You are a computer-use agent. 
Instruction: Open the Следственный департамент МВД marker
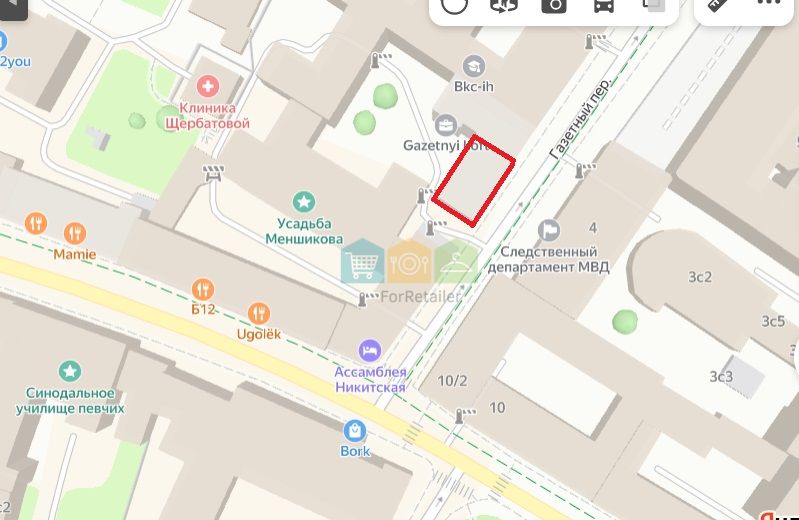coord(549,231)
